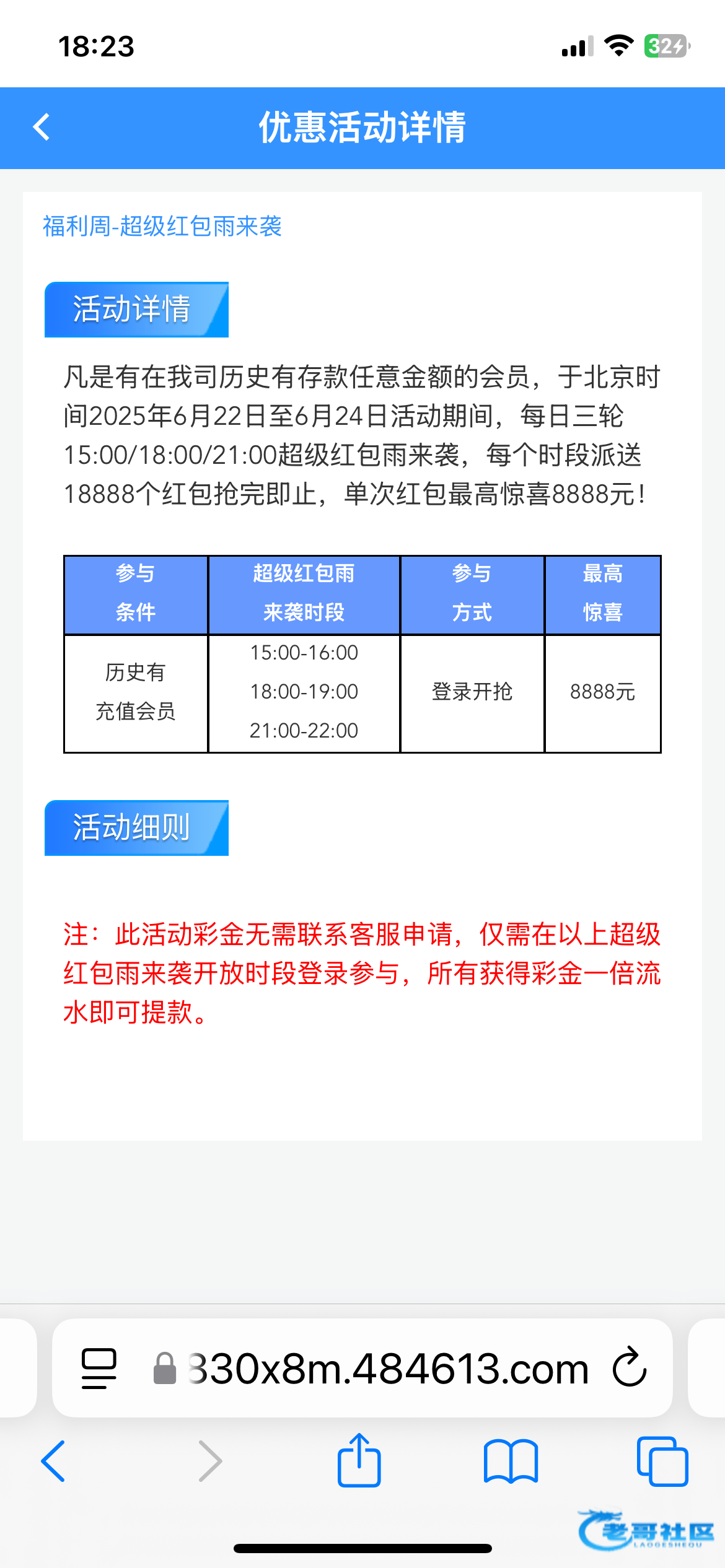Screen dimensions: 725x1568
Task: Reload the current web page
Action: coord(630,1367)
